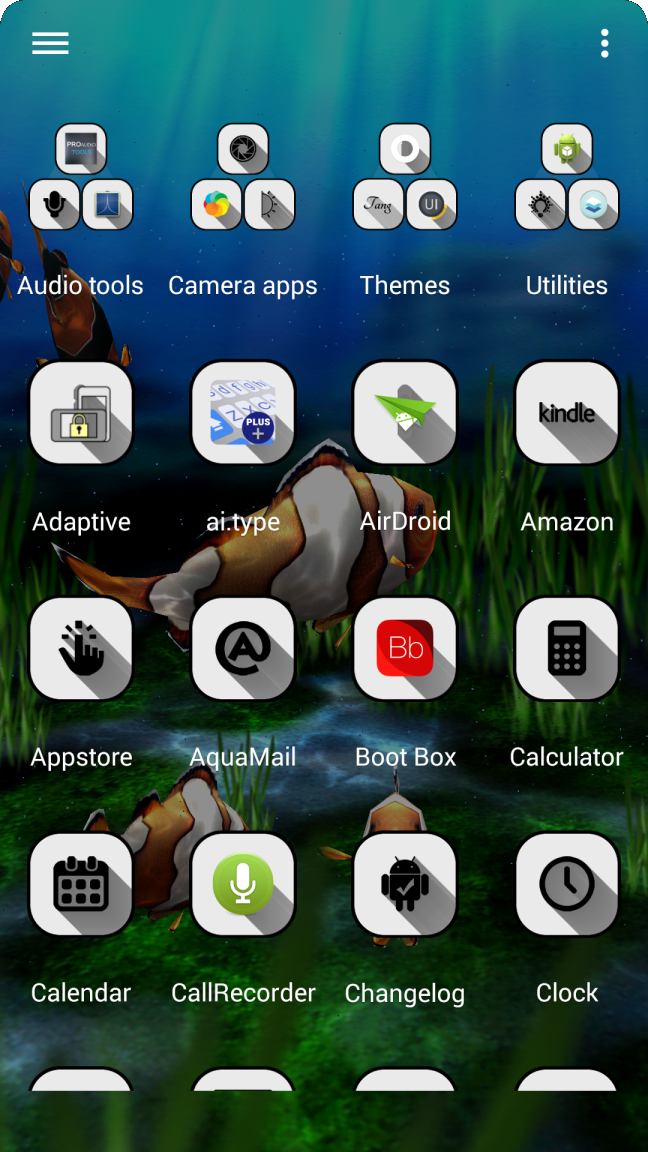Open the ai.type keyboard app
This screenshot has height=1152, width=648.
tap(243, 413)
